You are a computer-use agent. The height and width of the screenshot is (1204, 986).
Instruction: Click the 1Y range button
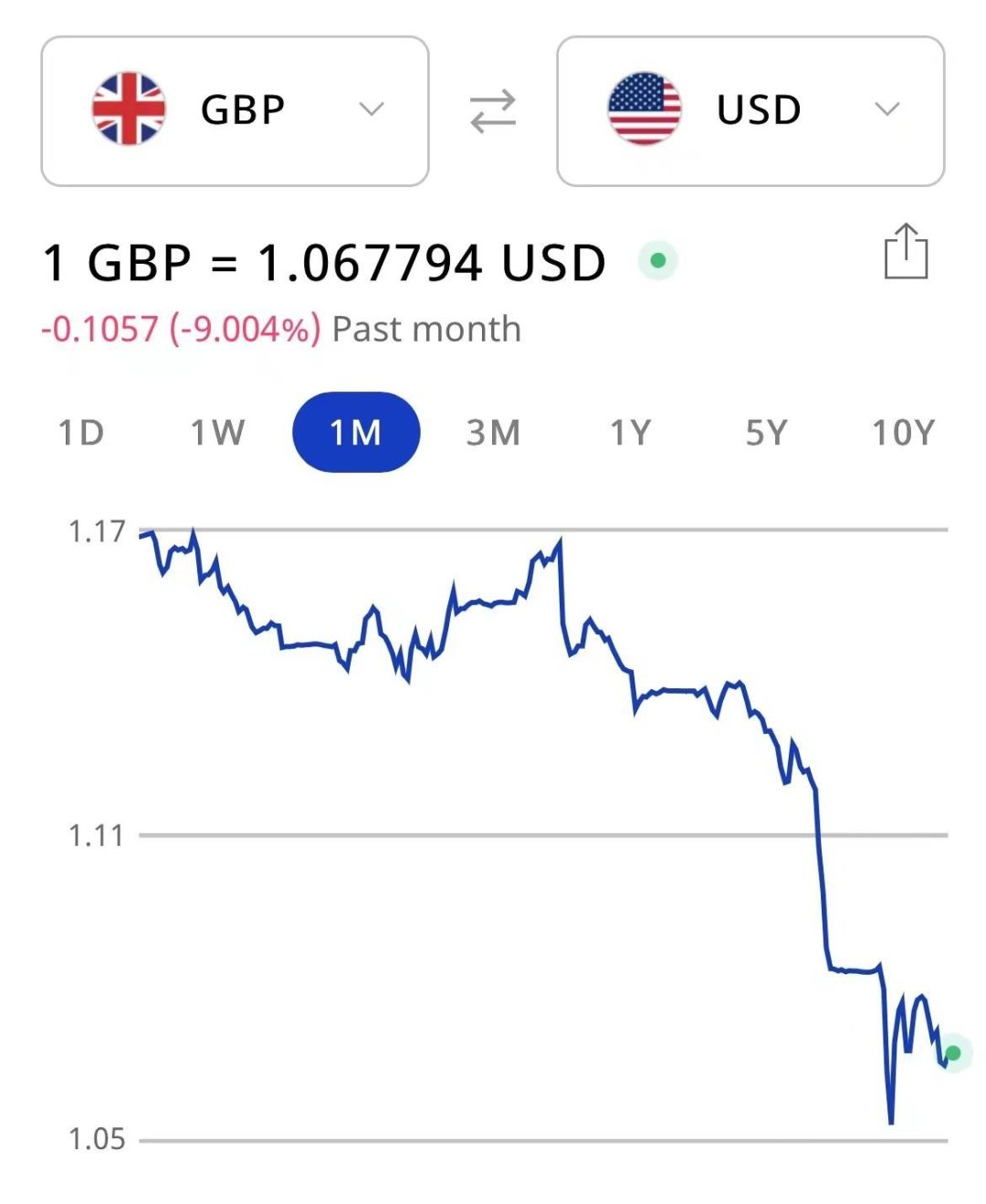630,433
